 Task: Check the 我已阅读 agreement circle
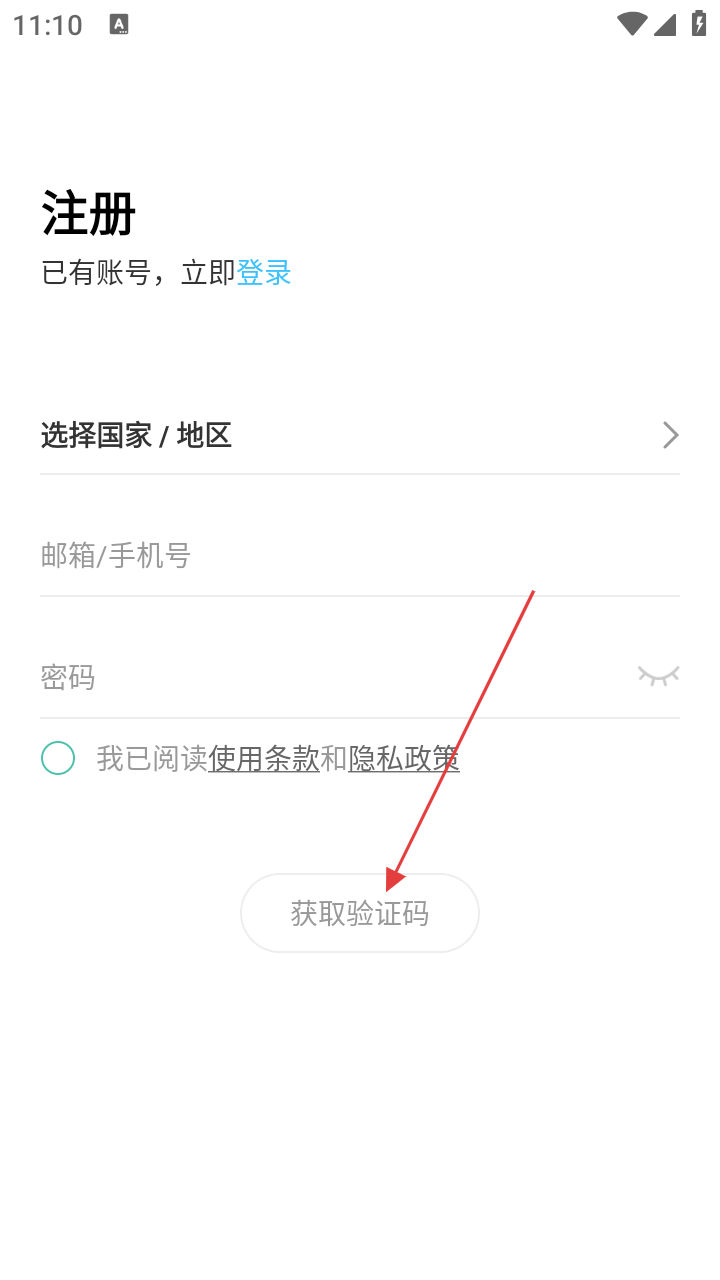(x=58, y=759)
